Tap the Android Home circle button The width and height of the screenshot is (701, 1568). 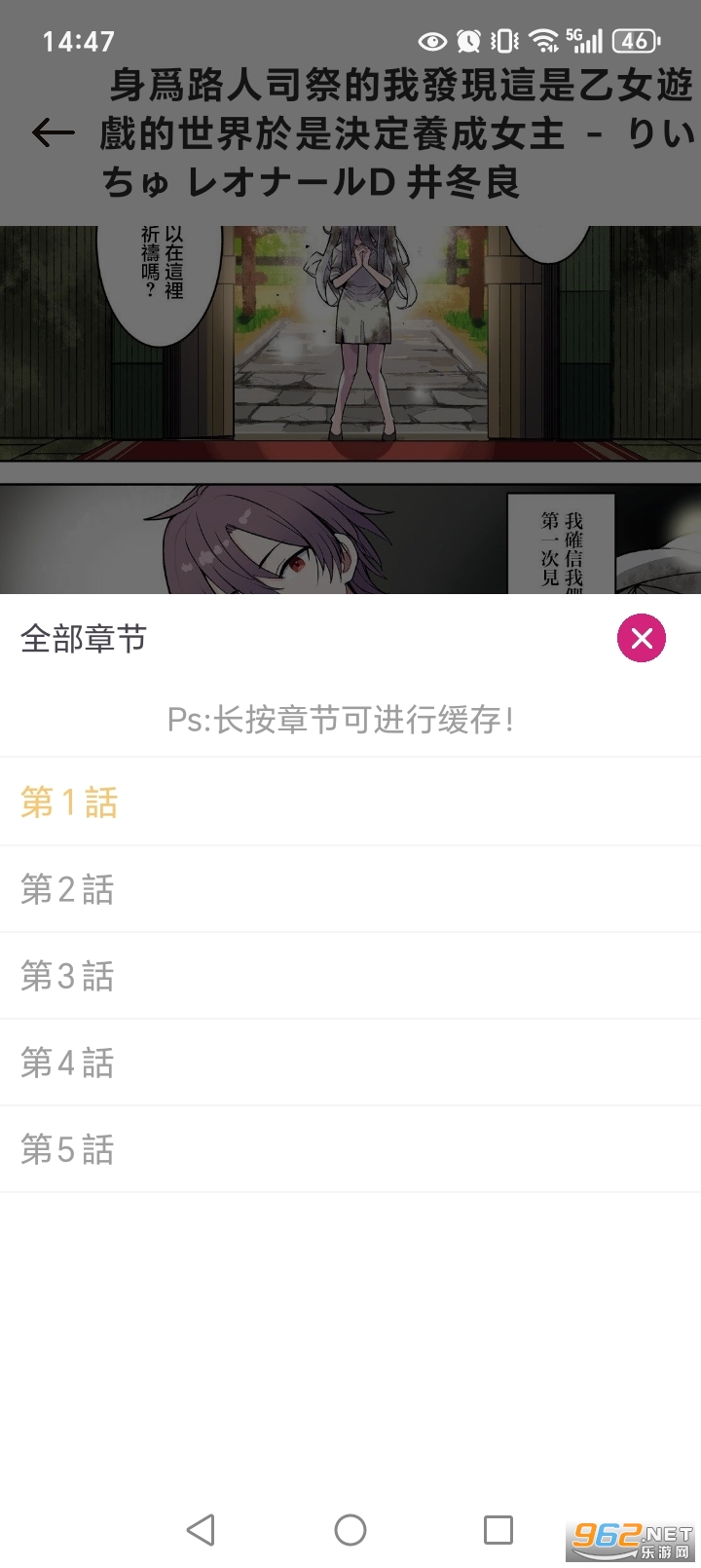(350, 1530)
